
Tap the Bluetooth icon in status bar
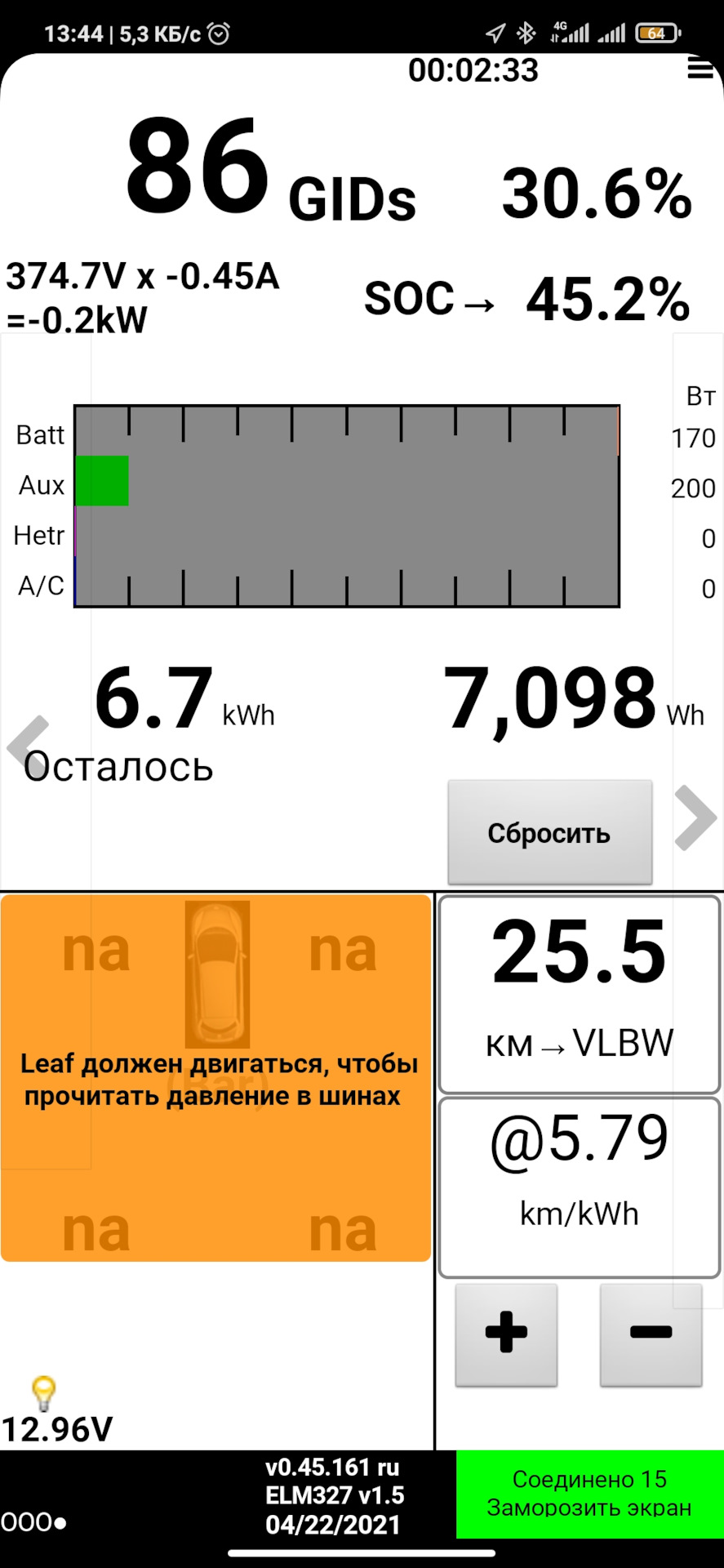(525, 33)
